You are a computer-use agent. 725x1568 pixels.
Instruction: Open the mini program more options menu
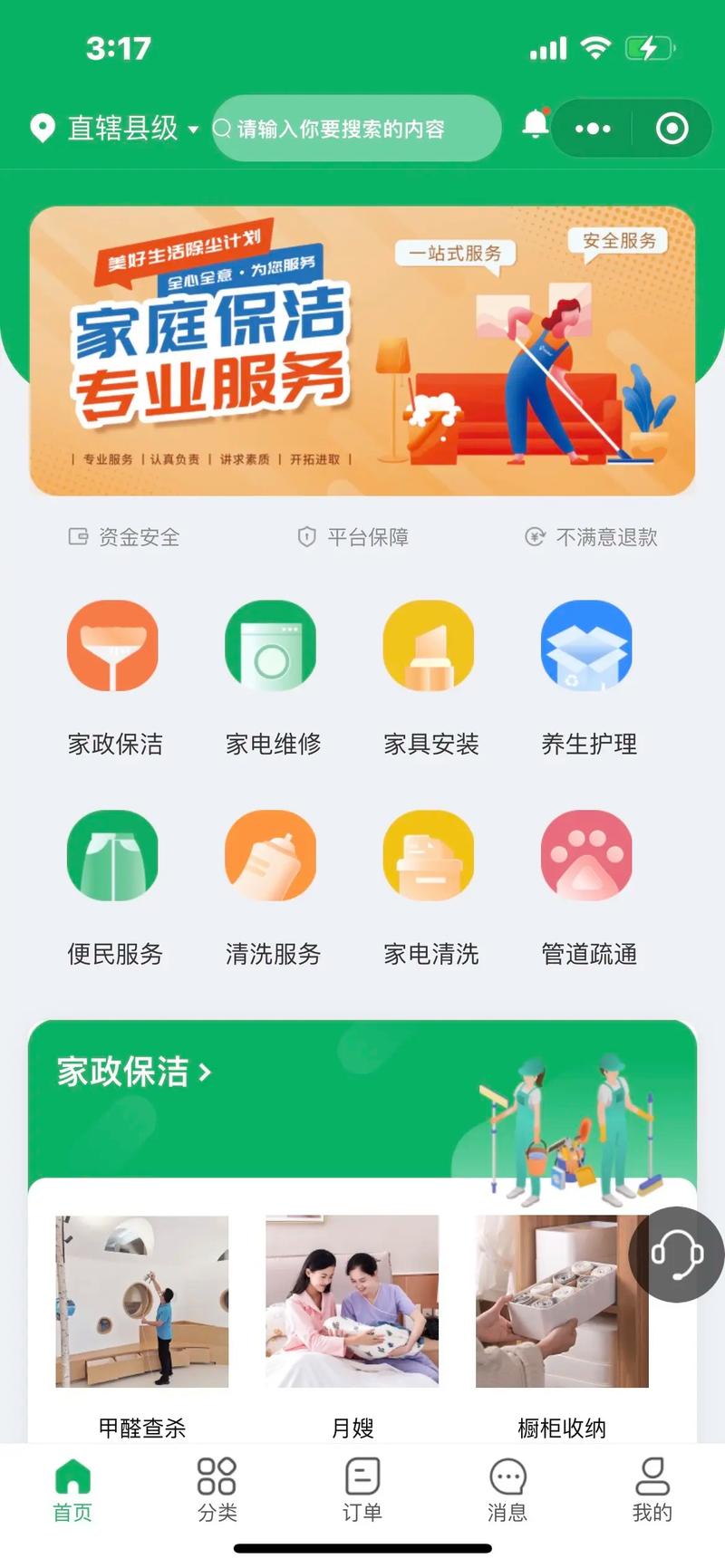pyautogui.click(x=594, y=129)
